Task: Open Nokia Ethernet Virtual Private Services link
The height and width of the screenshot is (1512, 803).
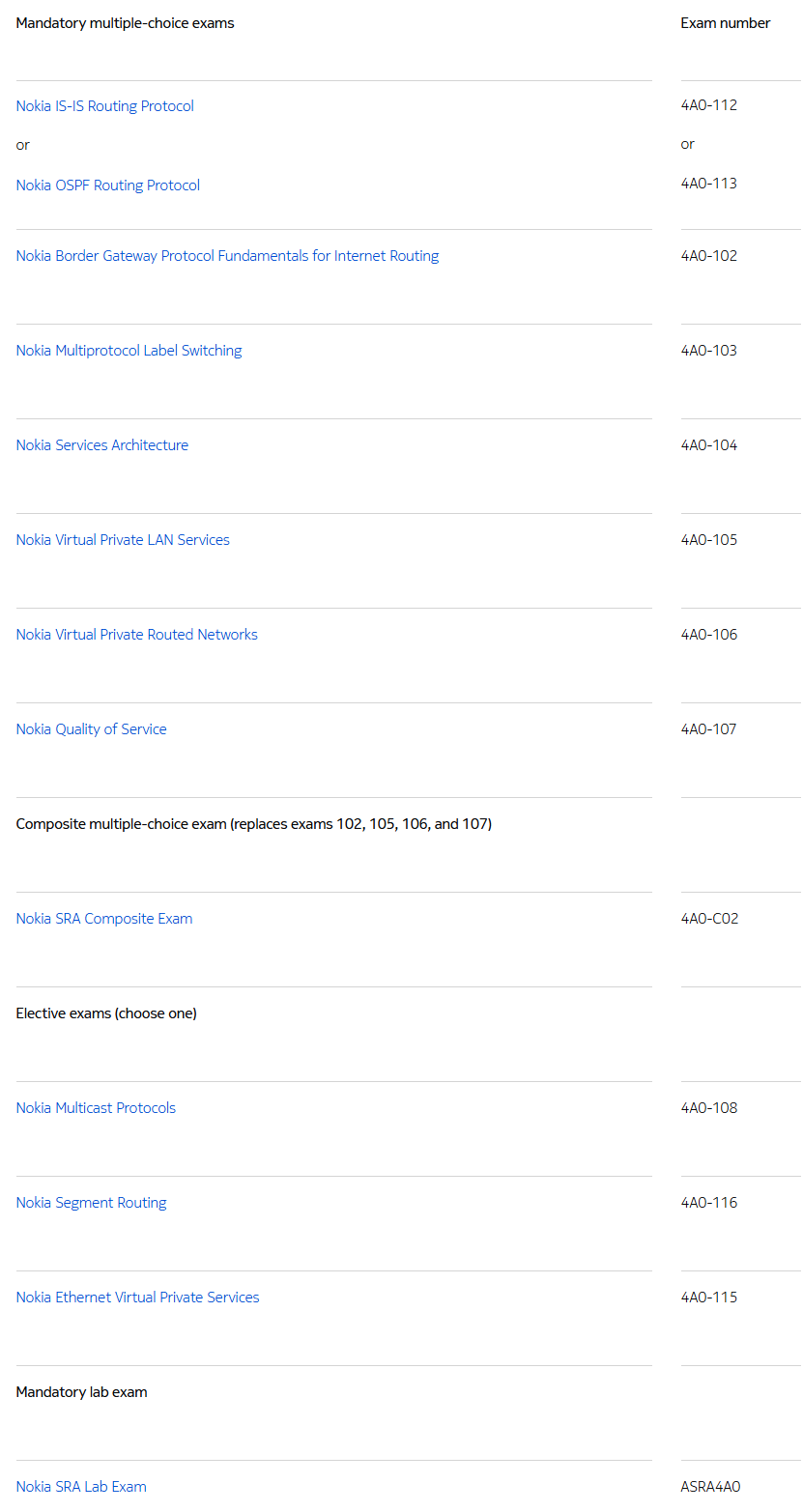Action: click(137, 1298)
